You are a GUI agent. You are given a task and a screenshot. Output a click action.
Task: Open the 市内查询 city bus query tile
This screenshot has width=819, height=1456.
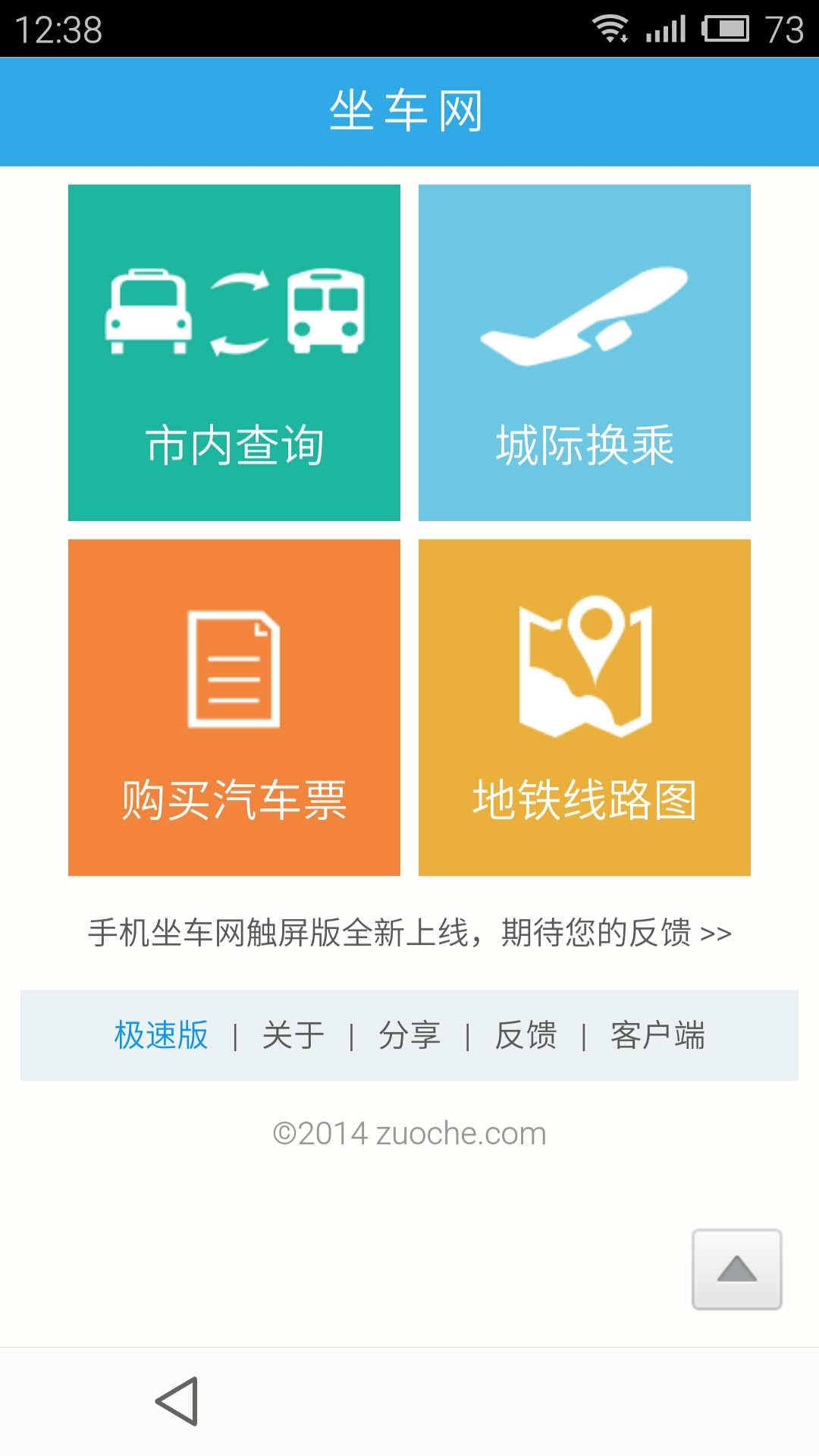coord(234,353)
